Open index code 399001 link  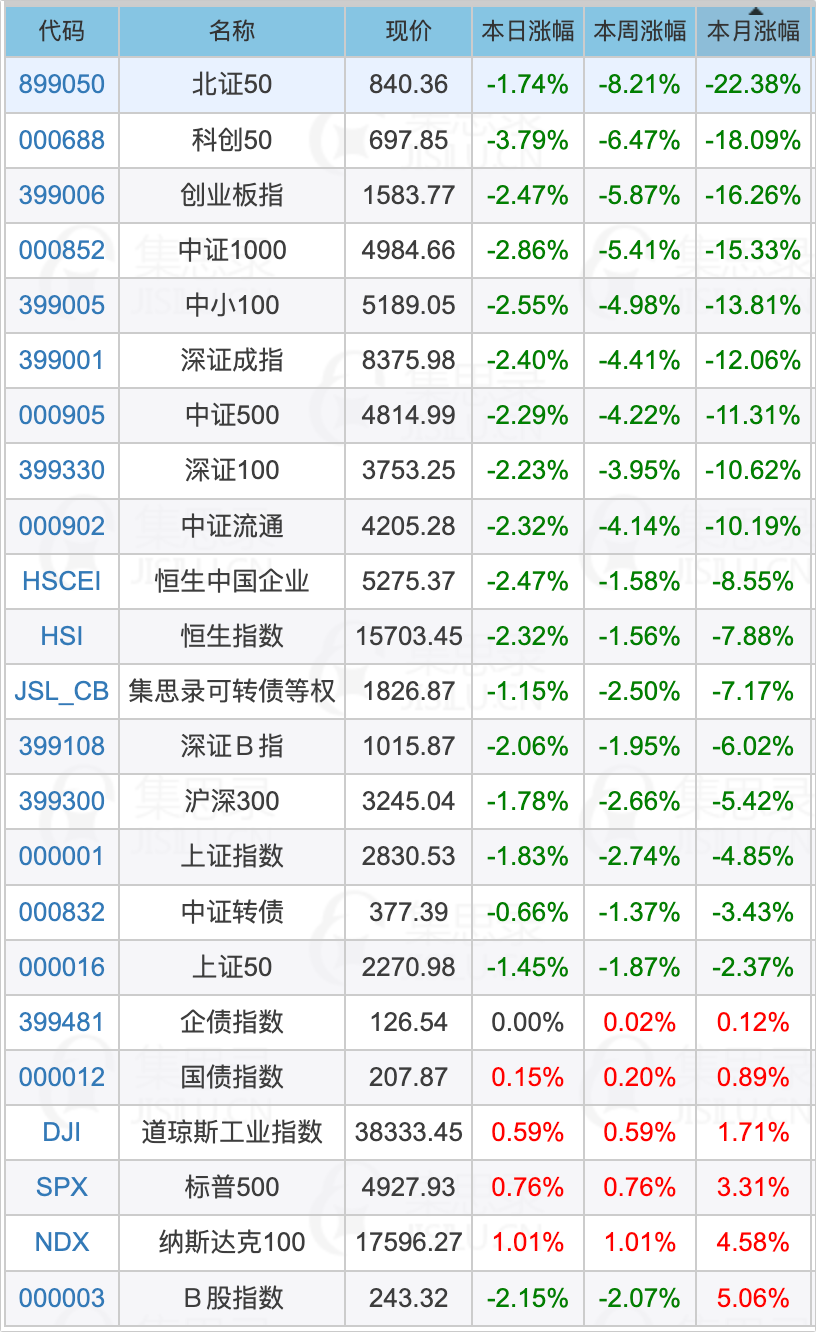point(61,360)
